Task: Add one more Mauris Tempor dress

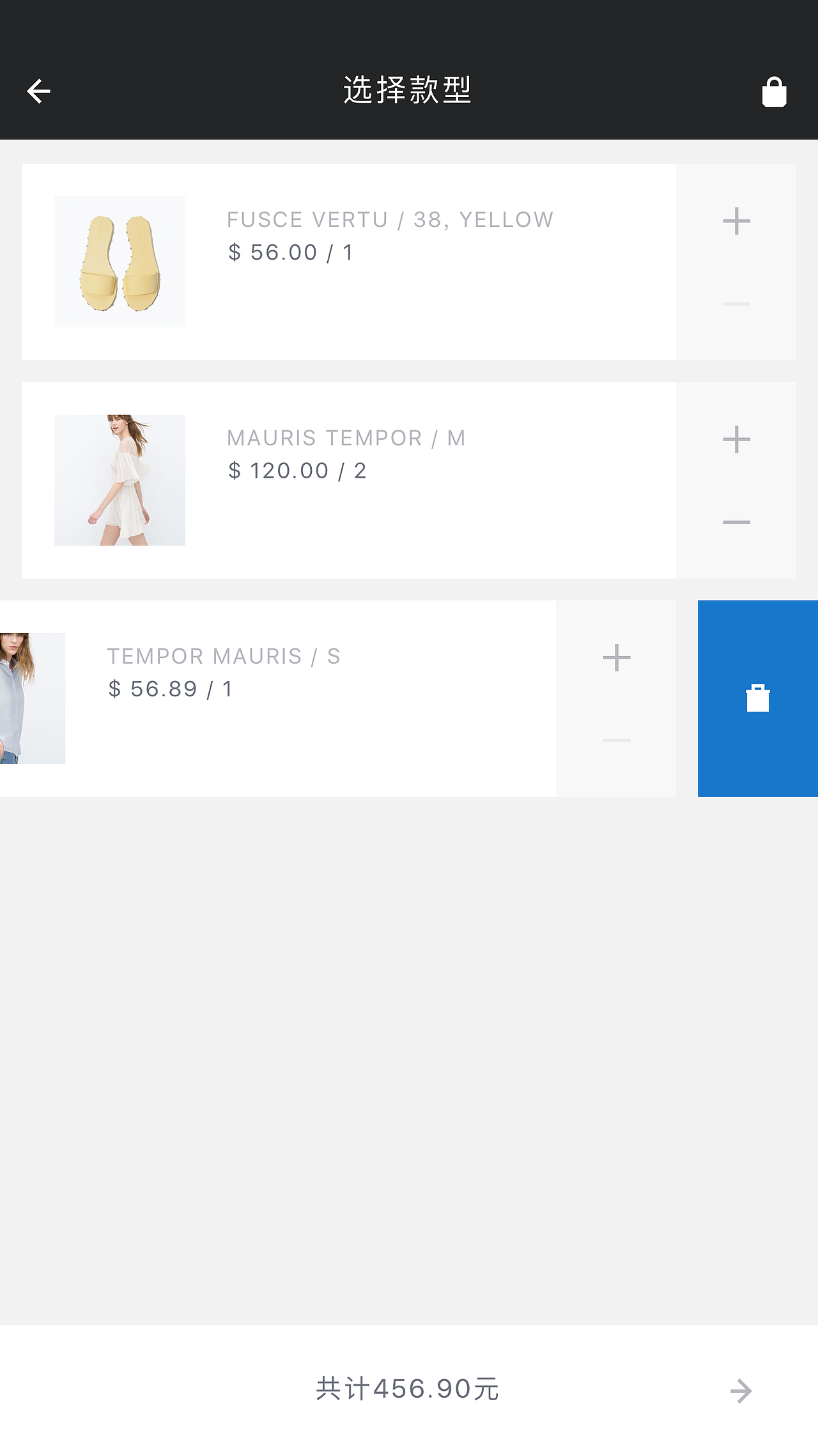Action: pyautogui.click(x=736, y=439)
